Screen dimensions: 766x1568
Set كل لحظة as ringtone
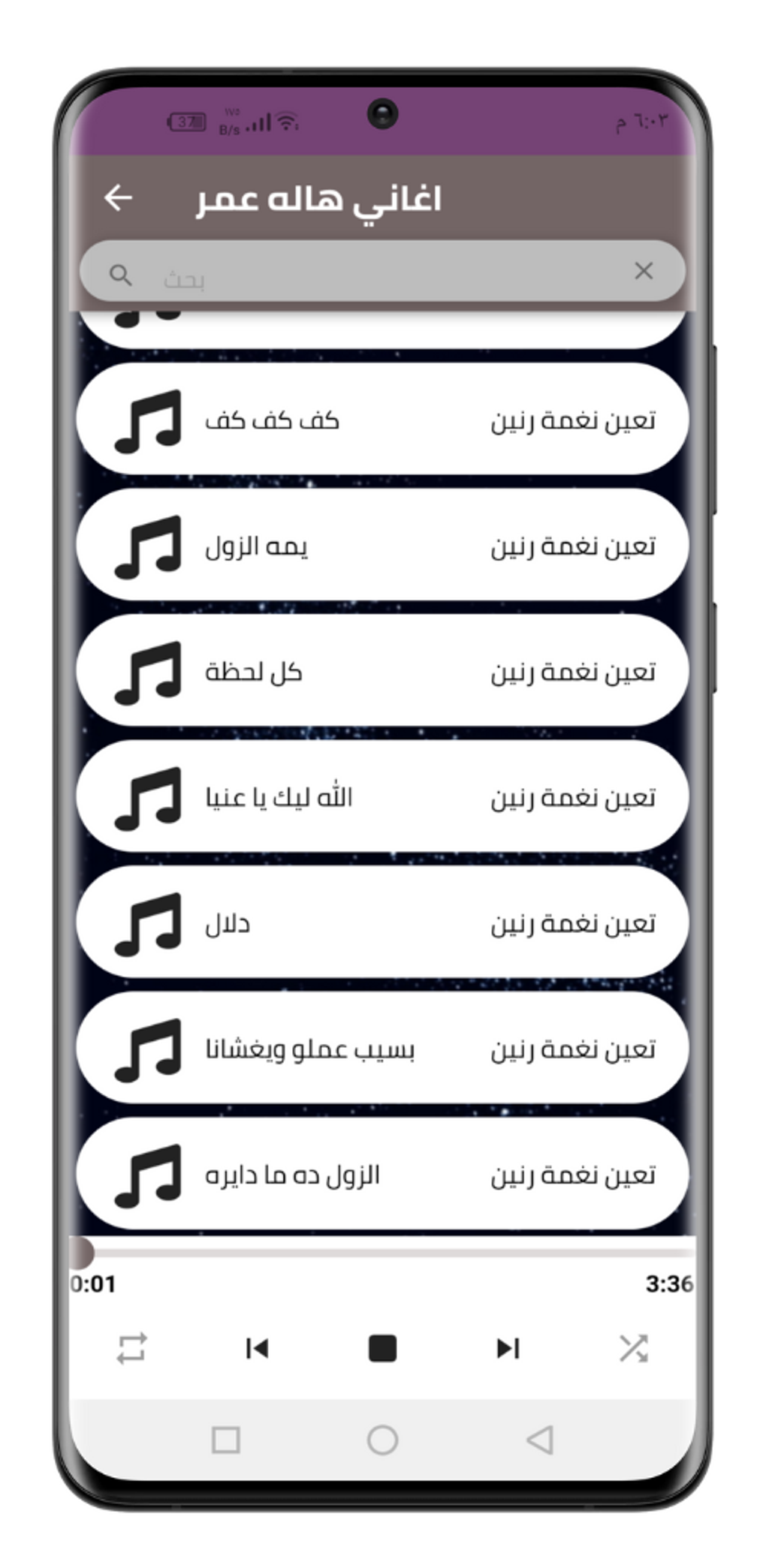click(573, 672)
